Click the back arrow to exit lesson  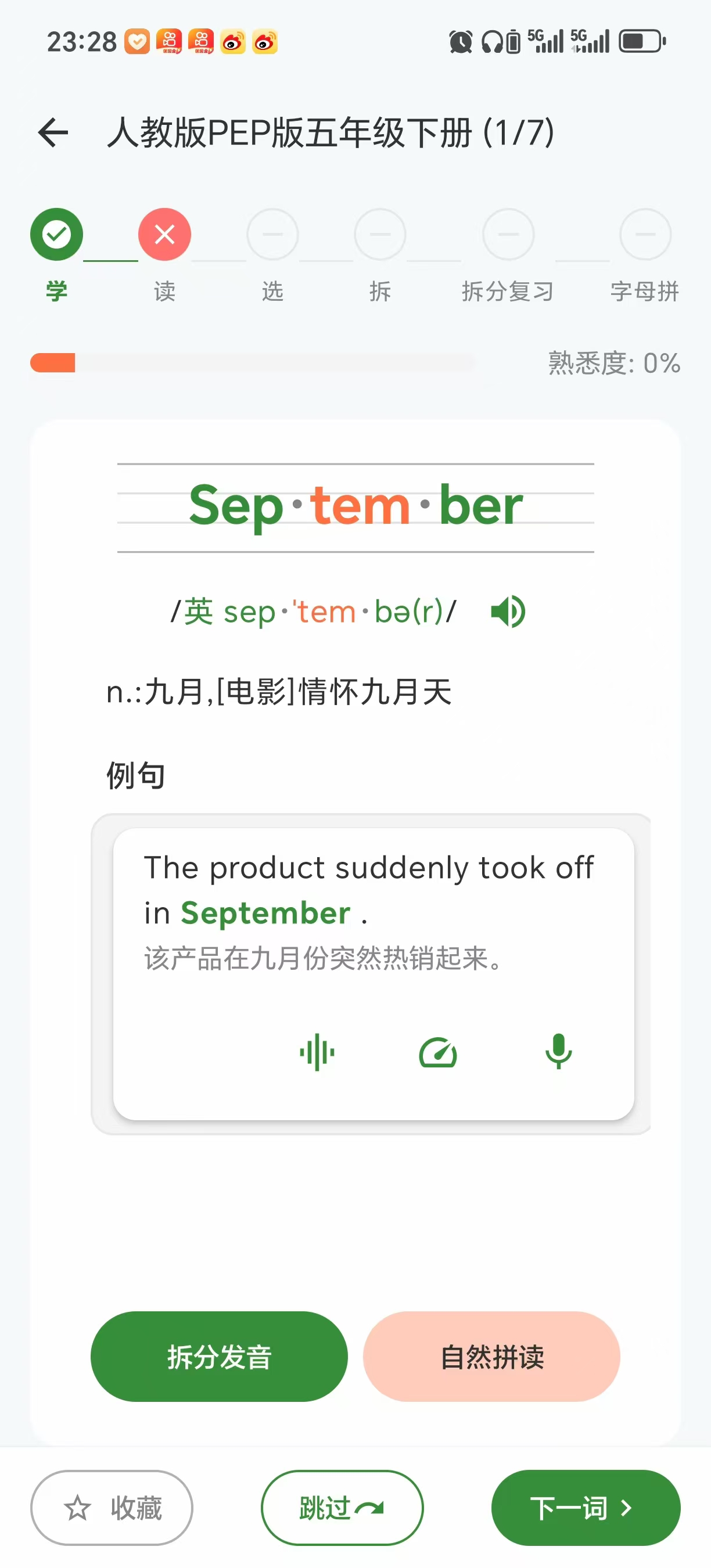point(53,132)
